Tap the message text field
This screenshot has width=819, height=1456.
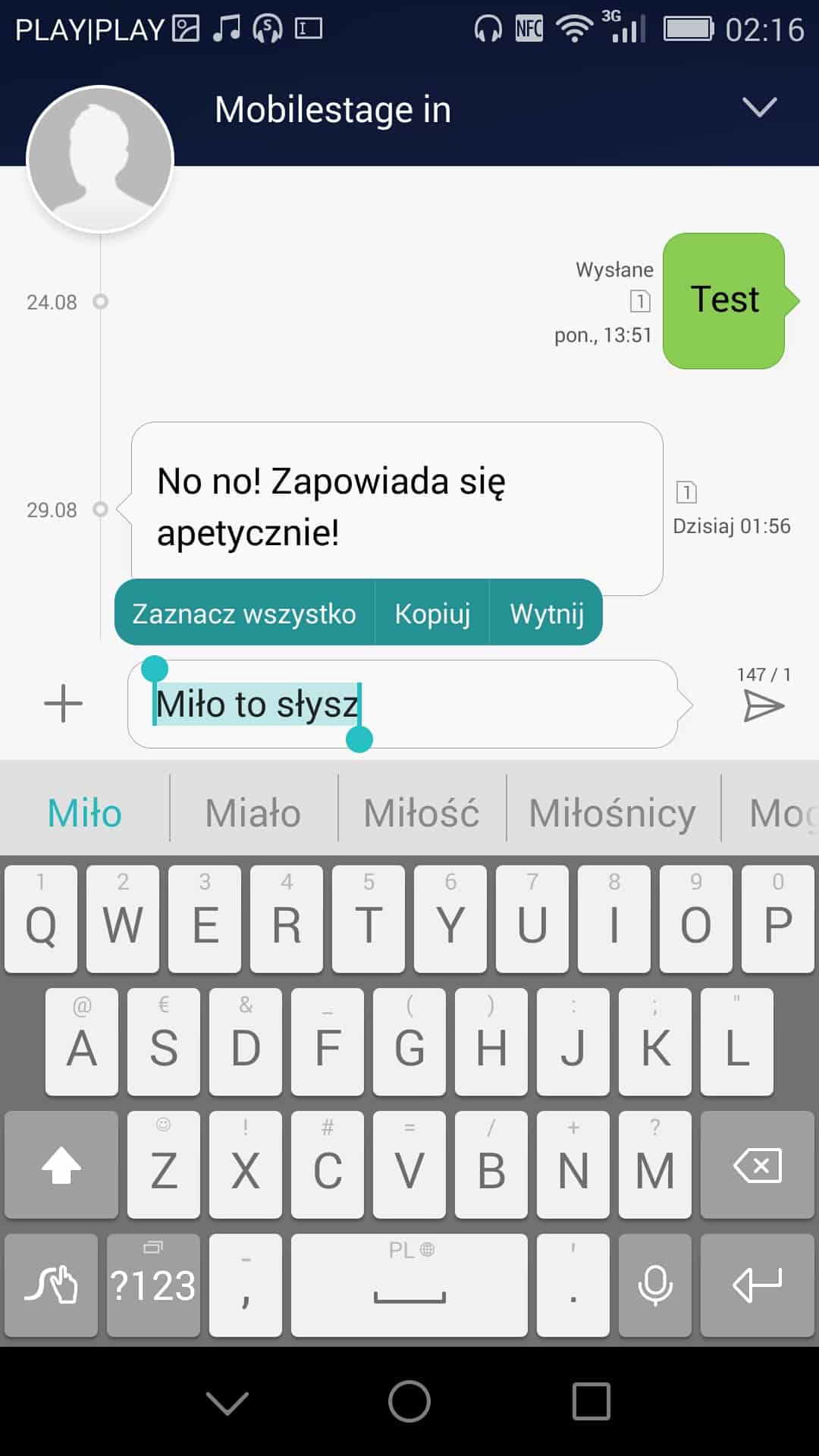click(516, 704)
